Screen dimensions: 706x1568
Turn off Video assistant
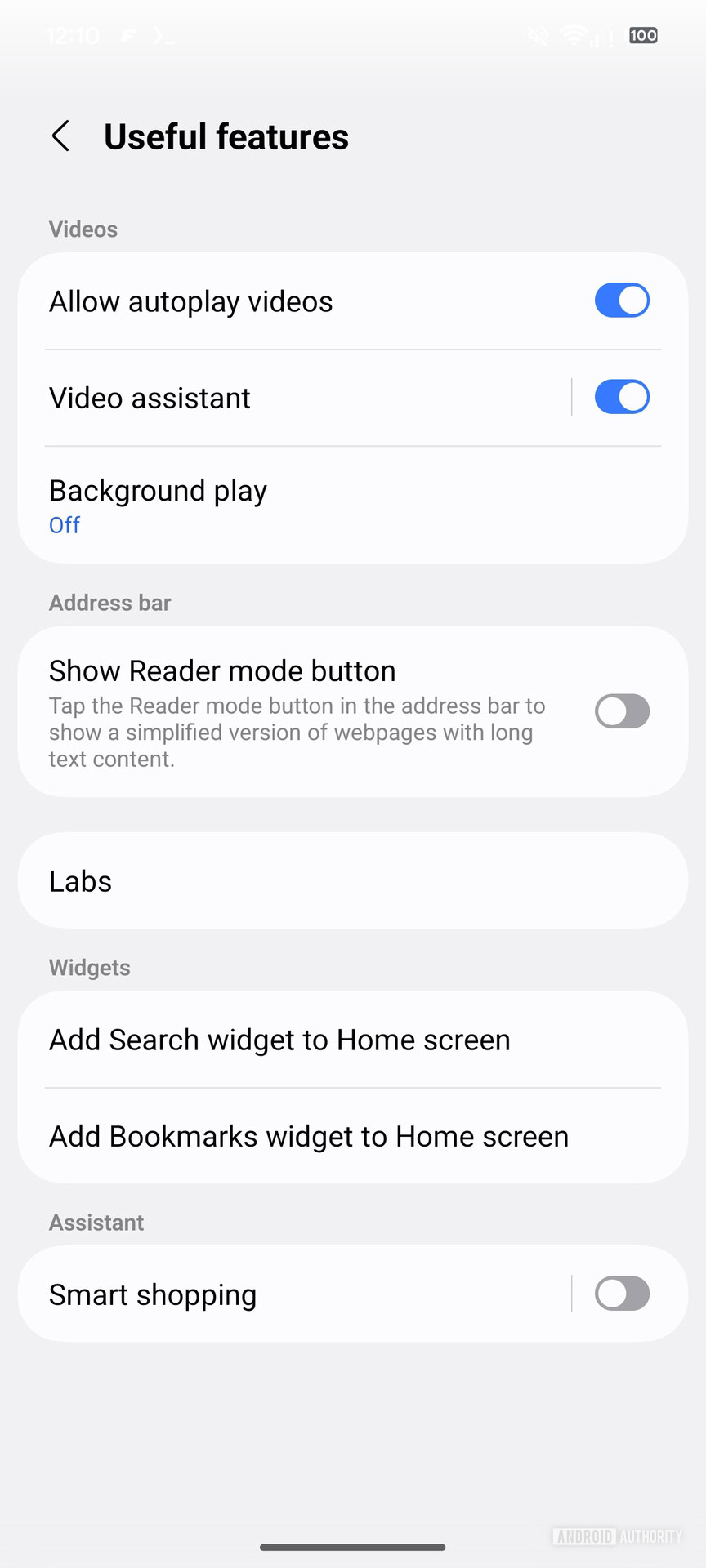tap(621, 397)
